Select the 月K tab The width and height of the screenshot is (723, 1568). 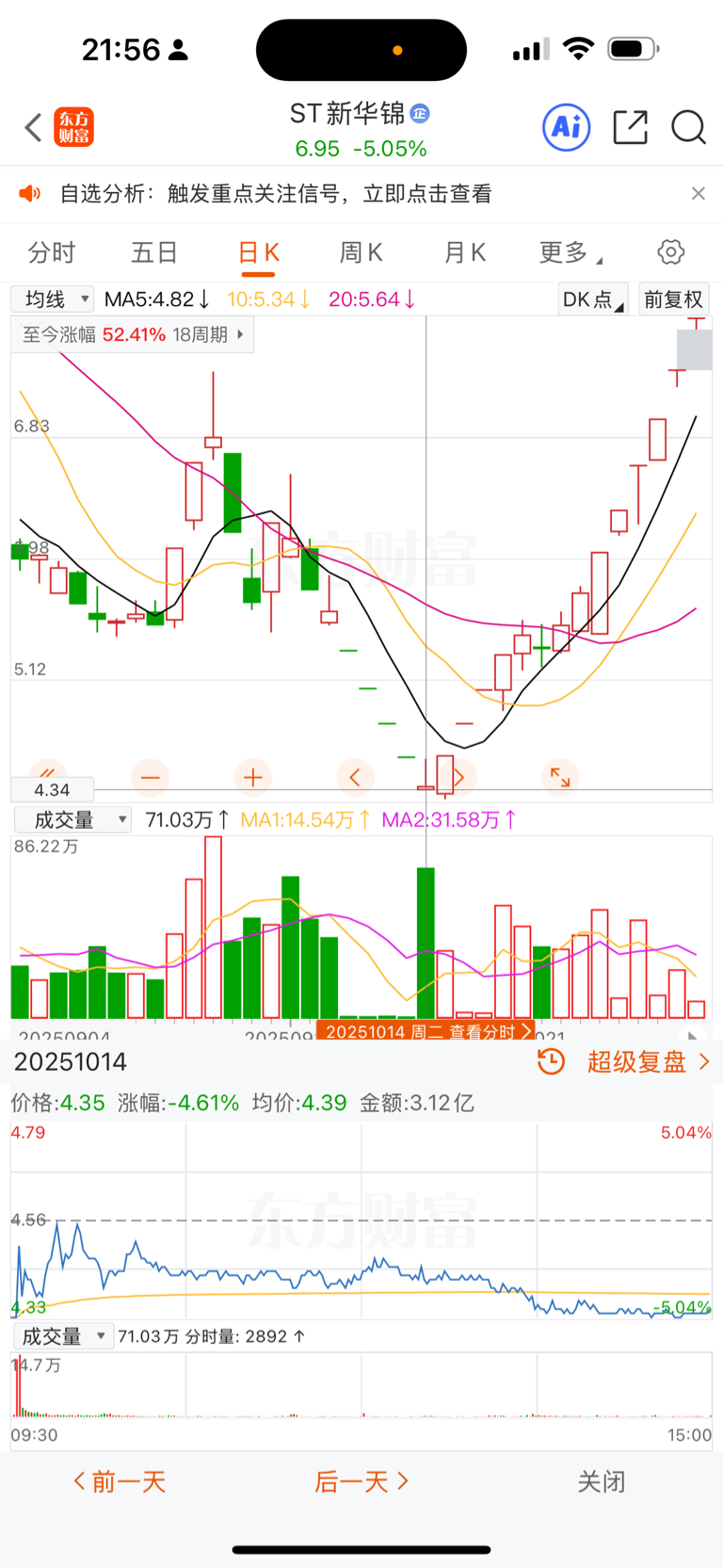tap(464, 252)
